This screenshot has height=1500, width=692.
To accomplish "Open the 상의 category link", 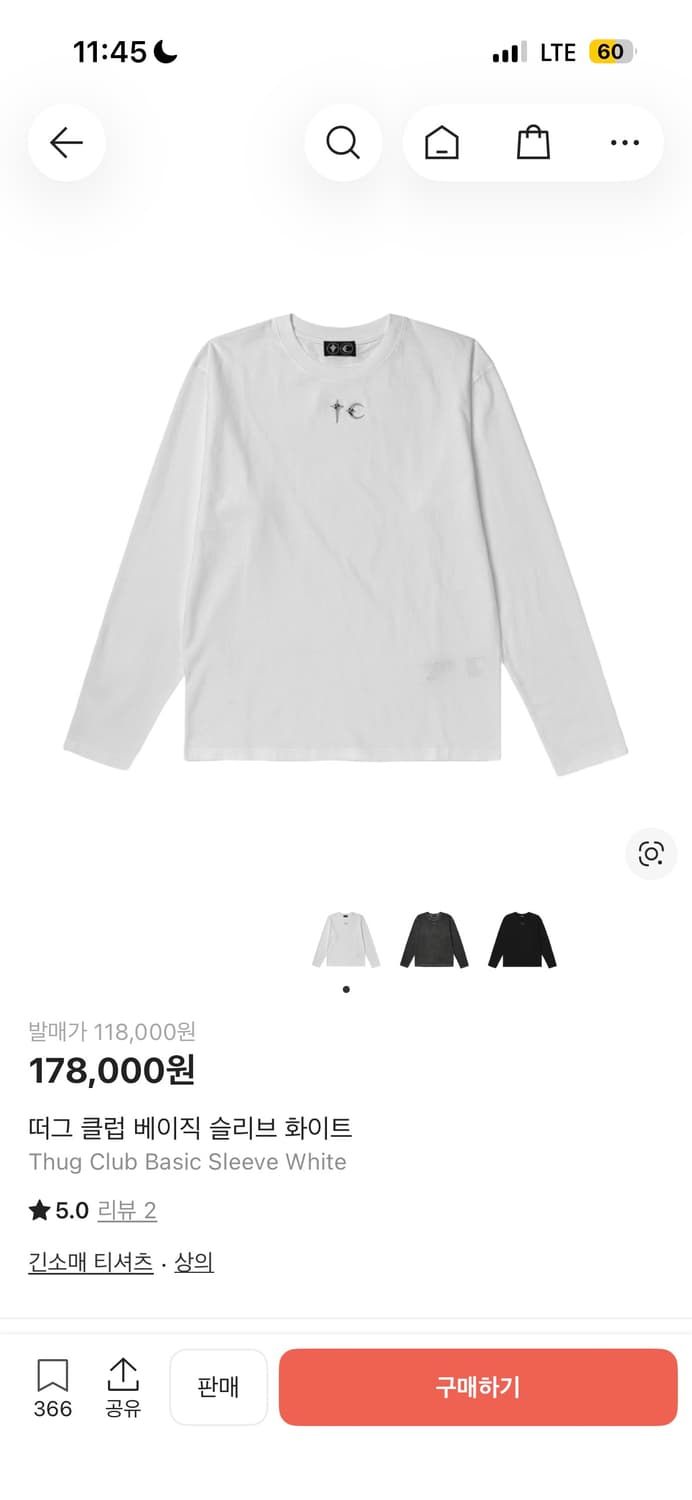I will pyautogui.click(x=194, y=1263).
